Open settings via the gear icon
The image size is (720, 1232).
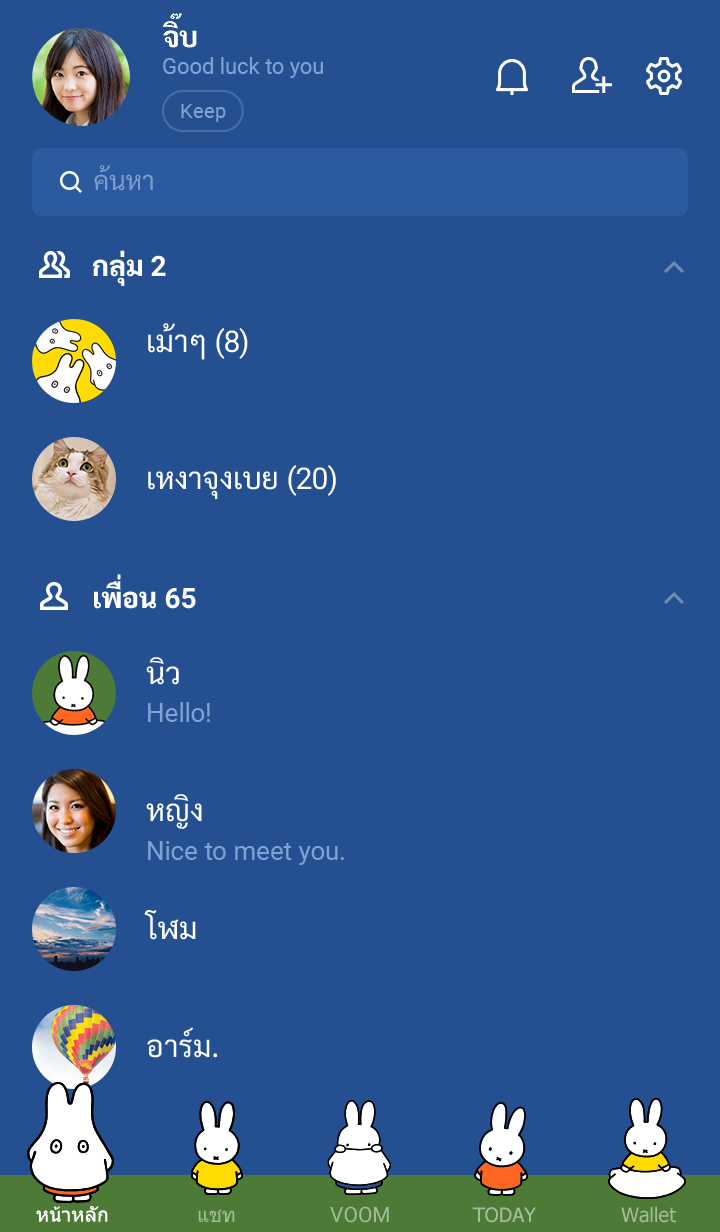(664, 77)
